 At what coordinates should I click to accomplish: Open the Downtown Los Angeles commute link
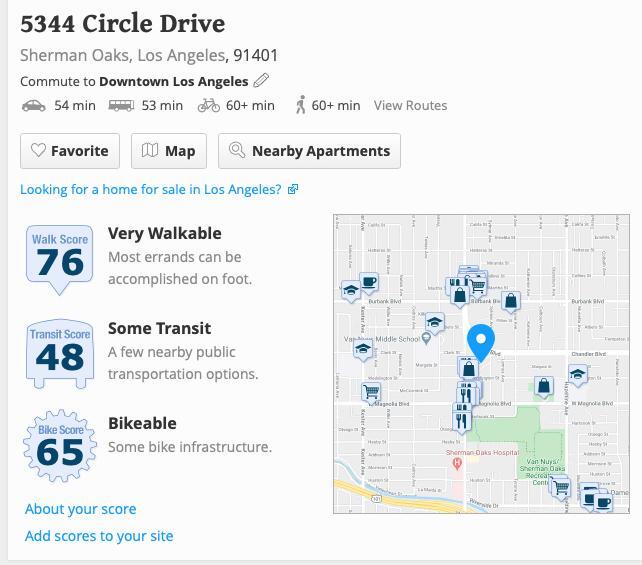tap(173, 81)
